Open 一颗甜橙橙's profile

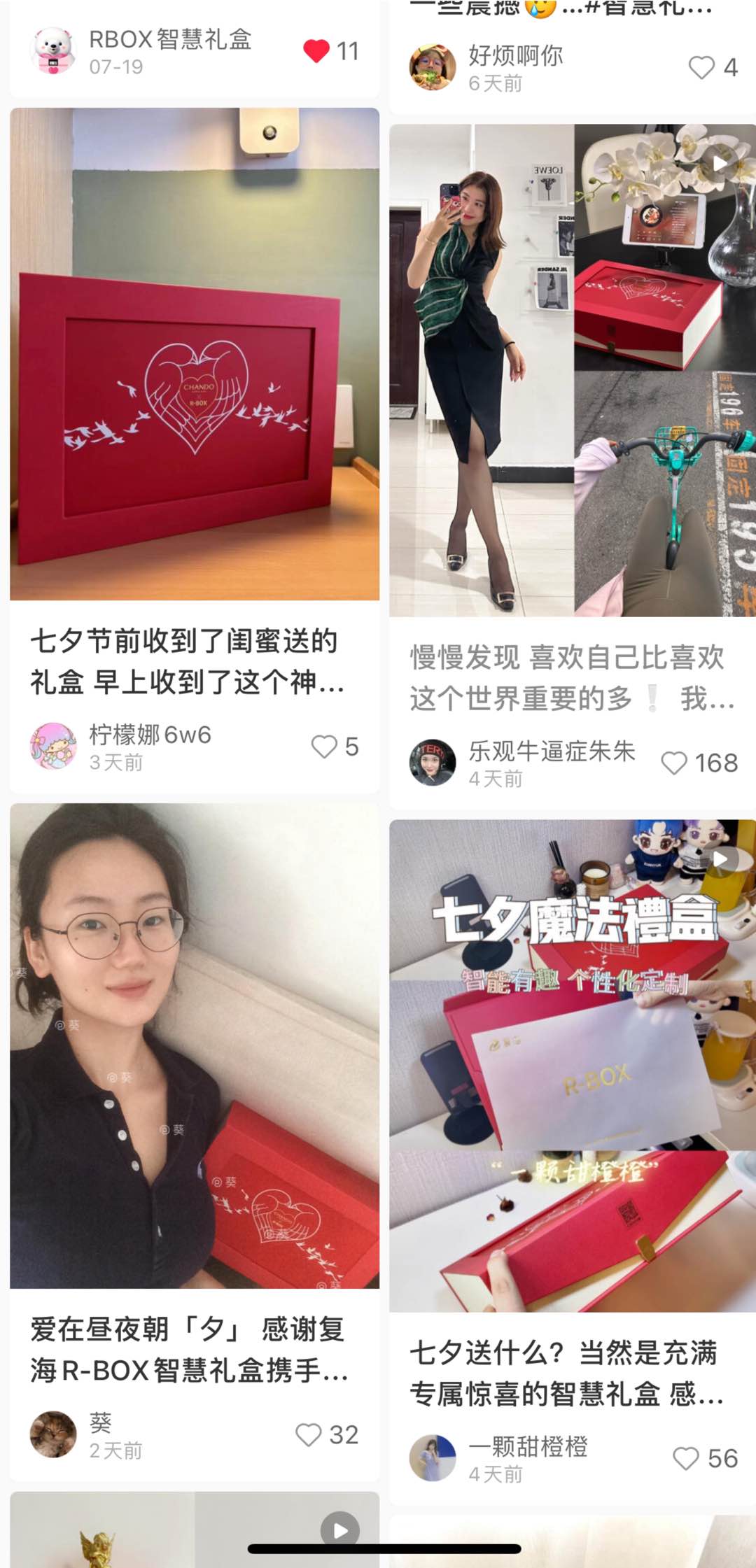[432, 1458]
